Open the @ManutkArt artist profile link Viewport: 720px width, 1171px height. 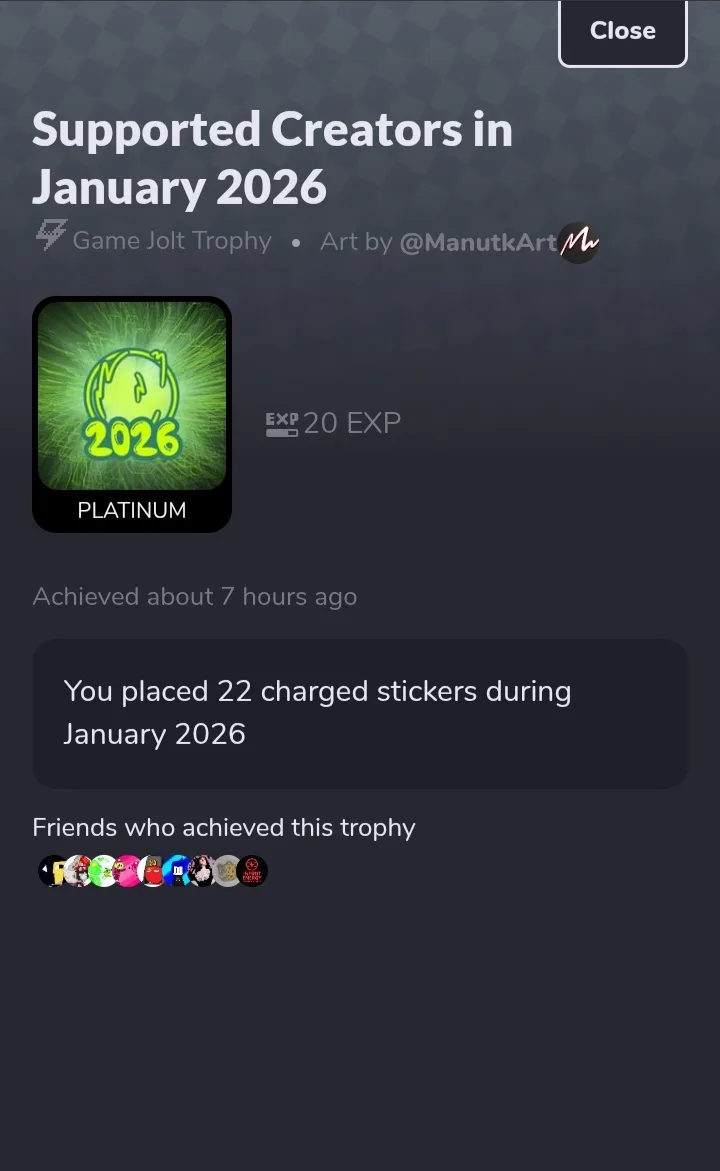(x=479, y=241)
